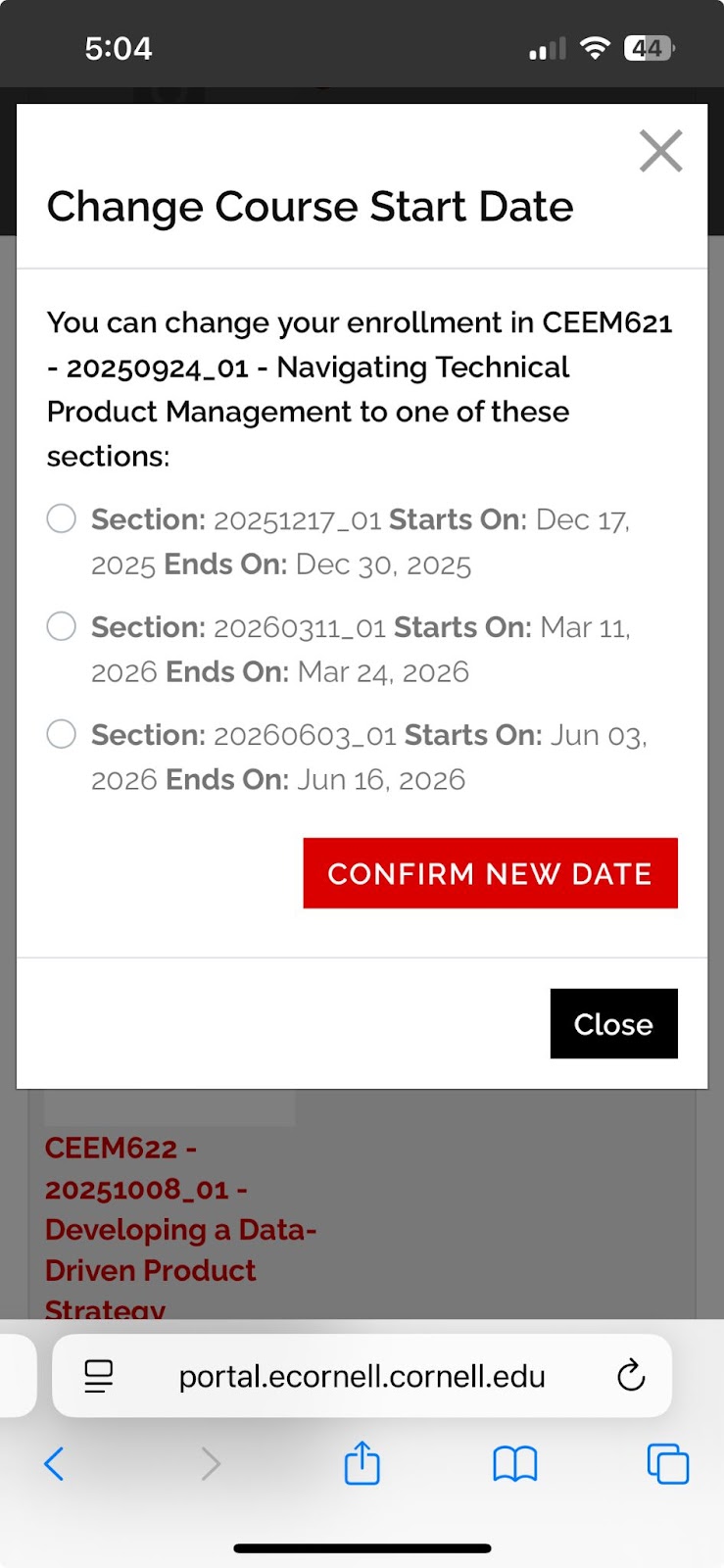Show all open Safari tabs
Image resolution: width=724 pixels, height=1568 pixels.
tap(668, 1464)
